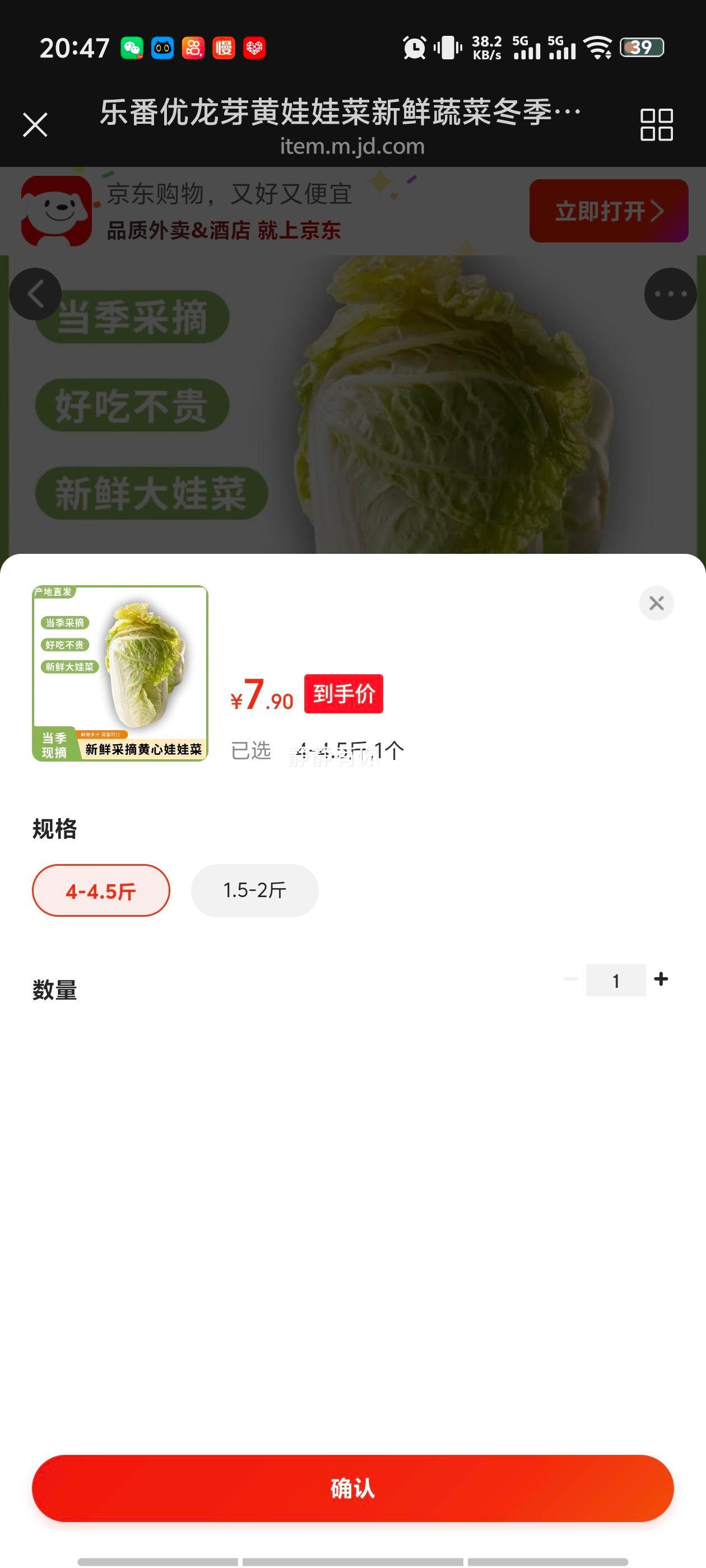Confirm selection with 确认 button
This screenshot has height=1568, width=706.
352,1488
